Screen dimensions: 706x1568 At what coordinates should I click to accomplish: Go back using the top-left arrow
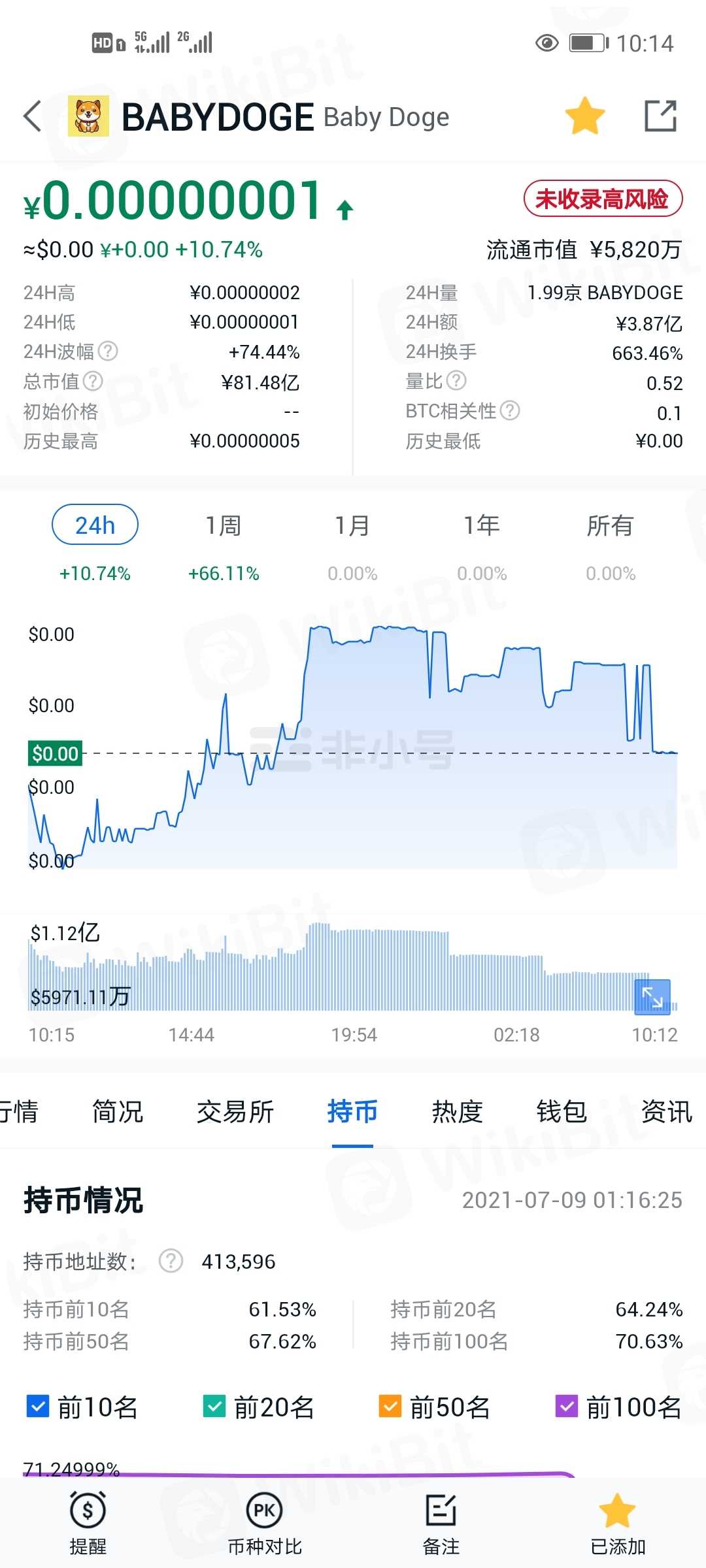click(x=33, y=117)
